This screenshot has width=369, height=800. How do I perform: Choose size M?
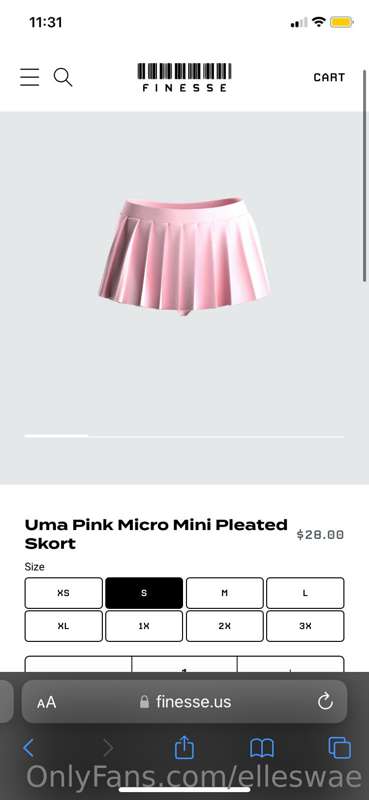click(225, 593)
